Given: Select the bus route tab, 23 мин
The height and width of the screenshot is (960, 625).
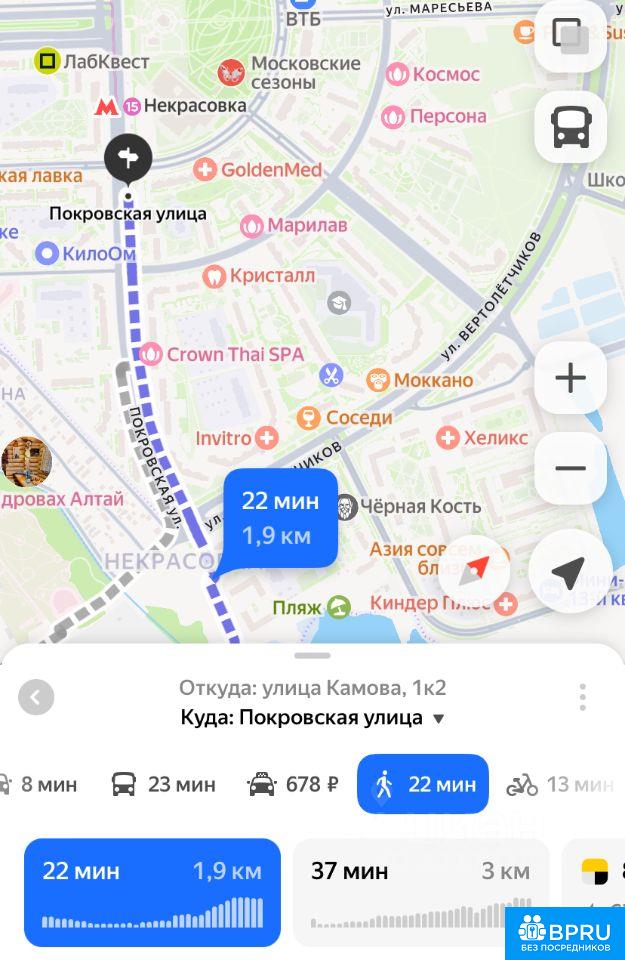Looking at the screenshot, I should [163, 784].
